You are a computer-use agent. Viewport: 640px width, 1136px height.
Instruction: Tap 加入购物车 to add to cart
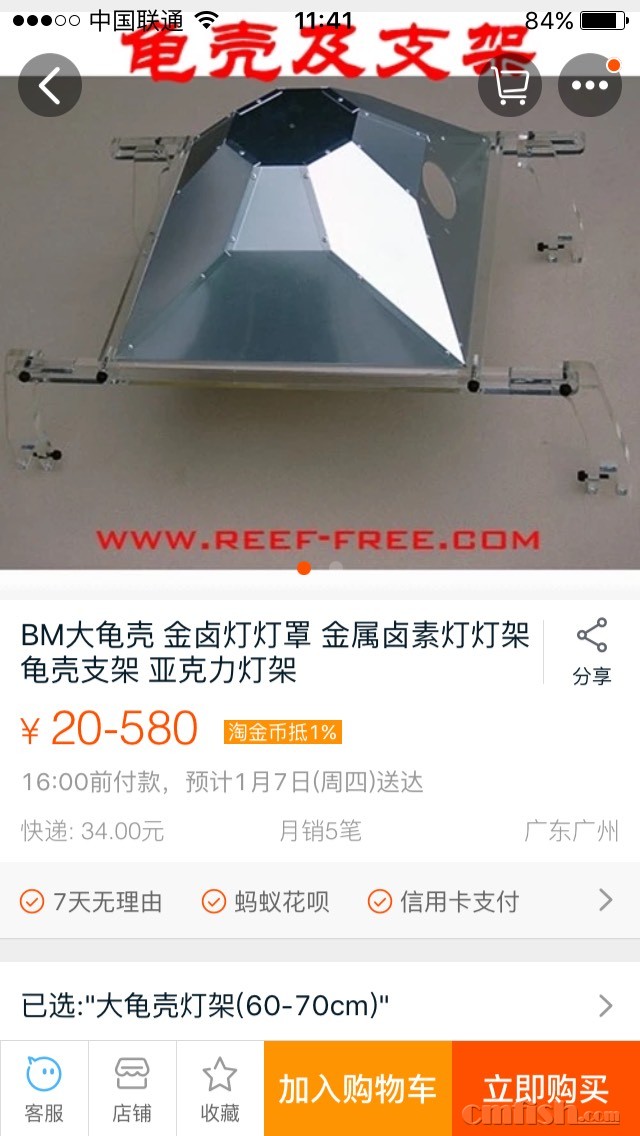(358, 1089)
